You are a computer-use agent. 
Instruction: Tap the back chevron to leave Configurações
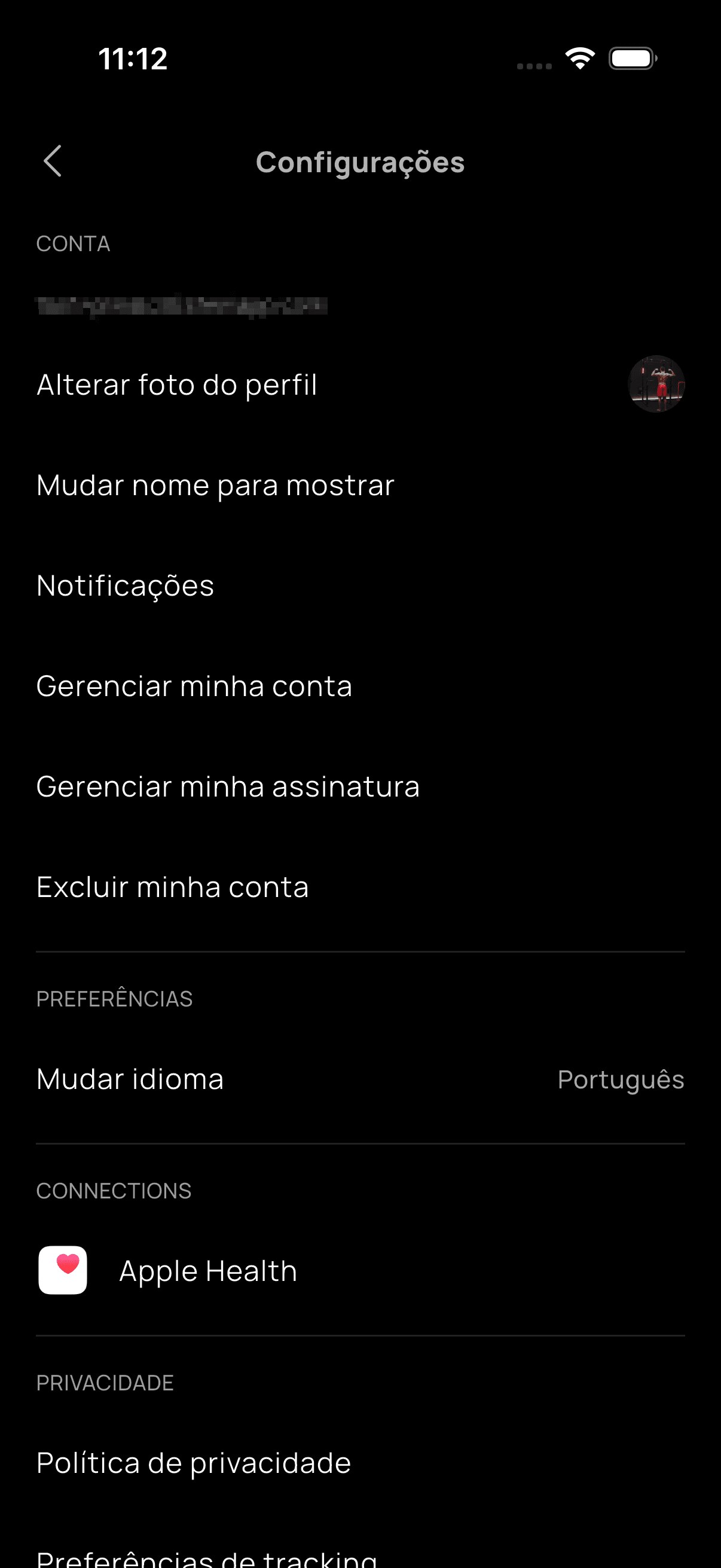pos(53,161)
